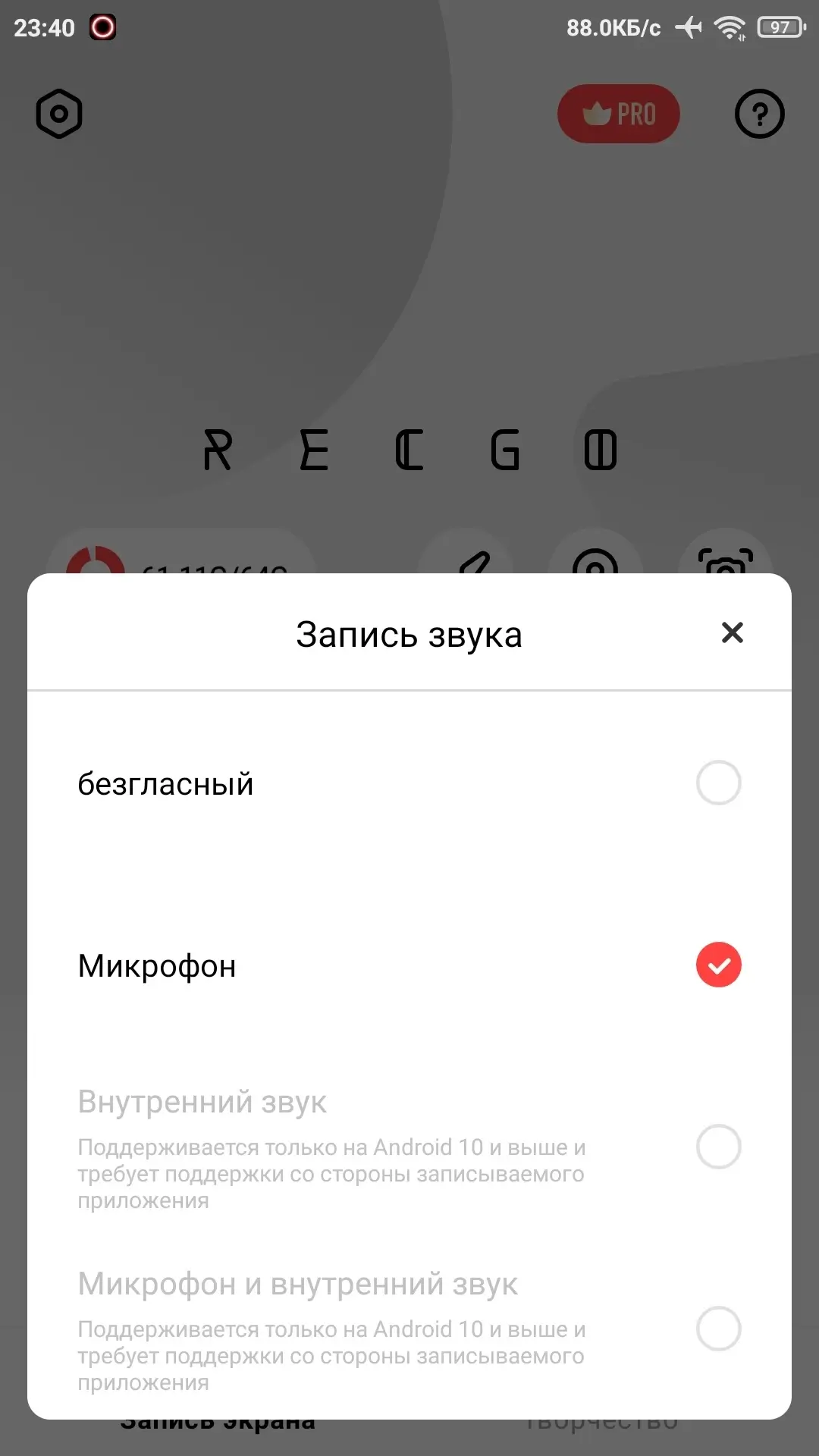
Task: Choose Внутренний звук option
Action: 717,1147
